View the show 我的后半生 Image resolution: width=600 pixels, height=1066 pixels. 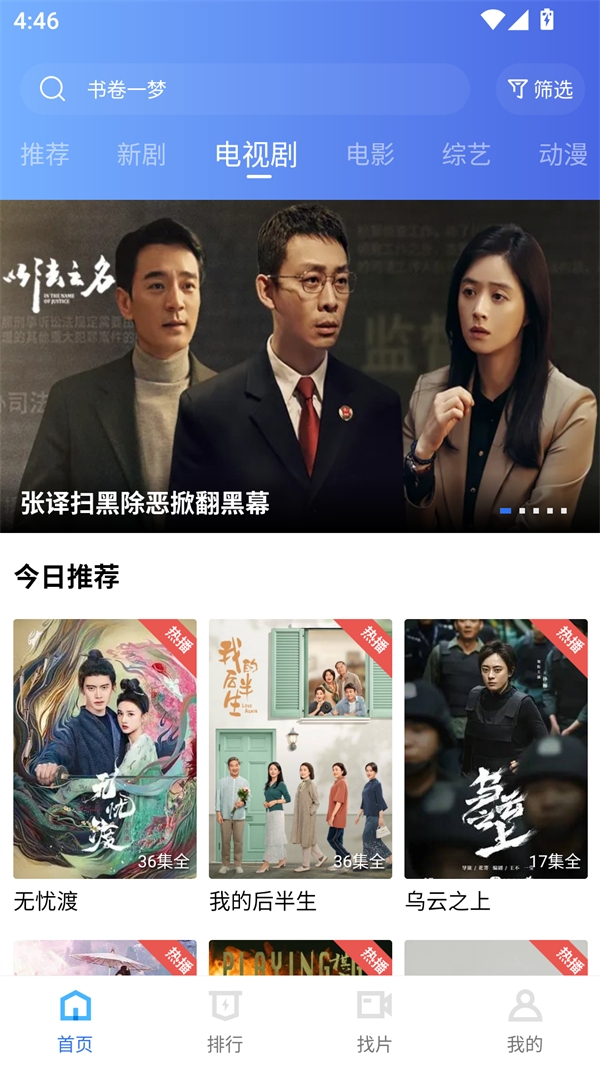[300, 749]
